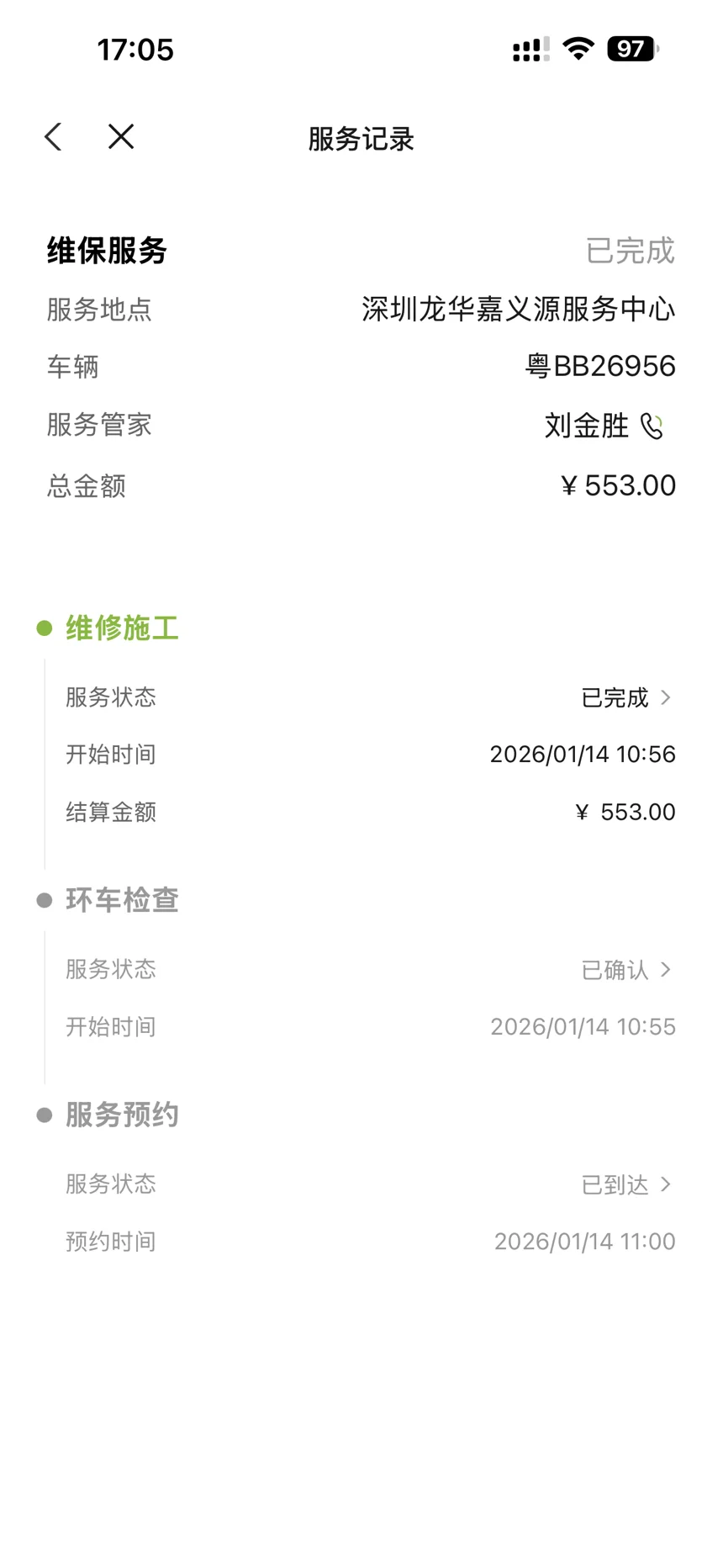Call service manager 刘金胜 via phone icon
The width and height of the screenshot is (723, 1568).
click(x=652, y=426)
